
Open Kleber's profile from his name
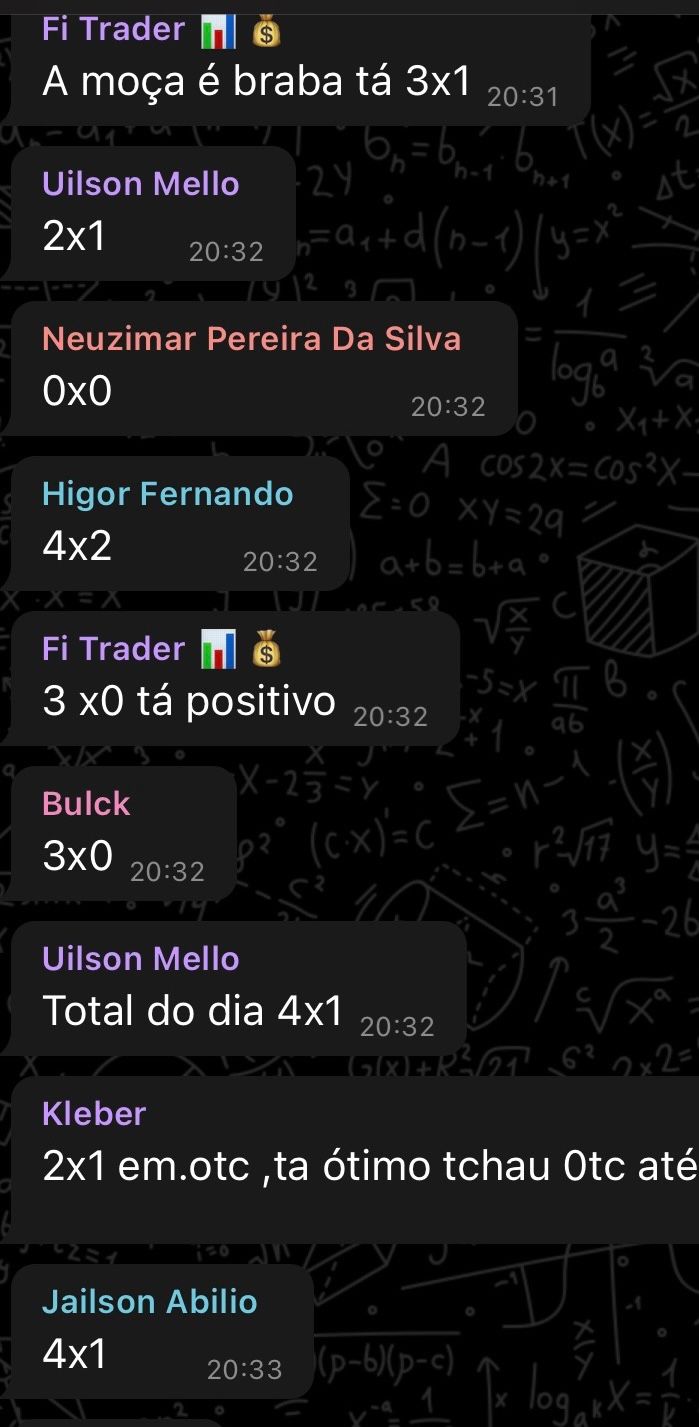[x=94, y=1114]
